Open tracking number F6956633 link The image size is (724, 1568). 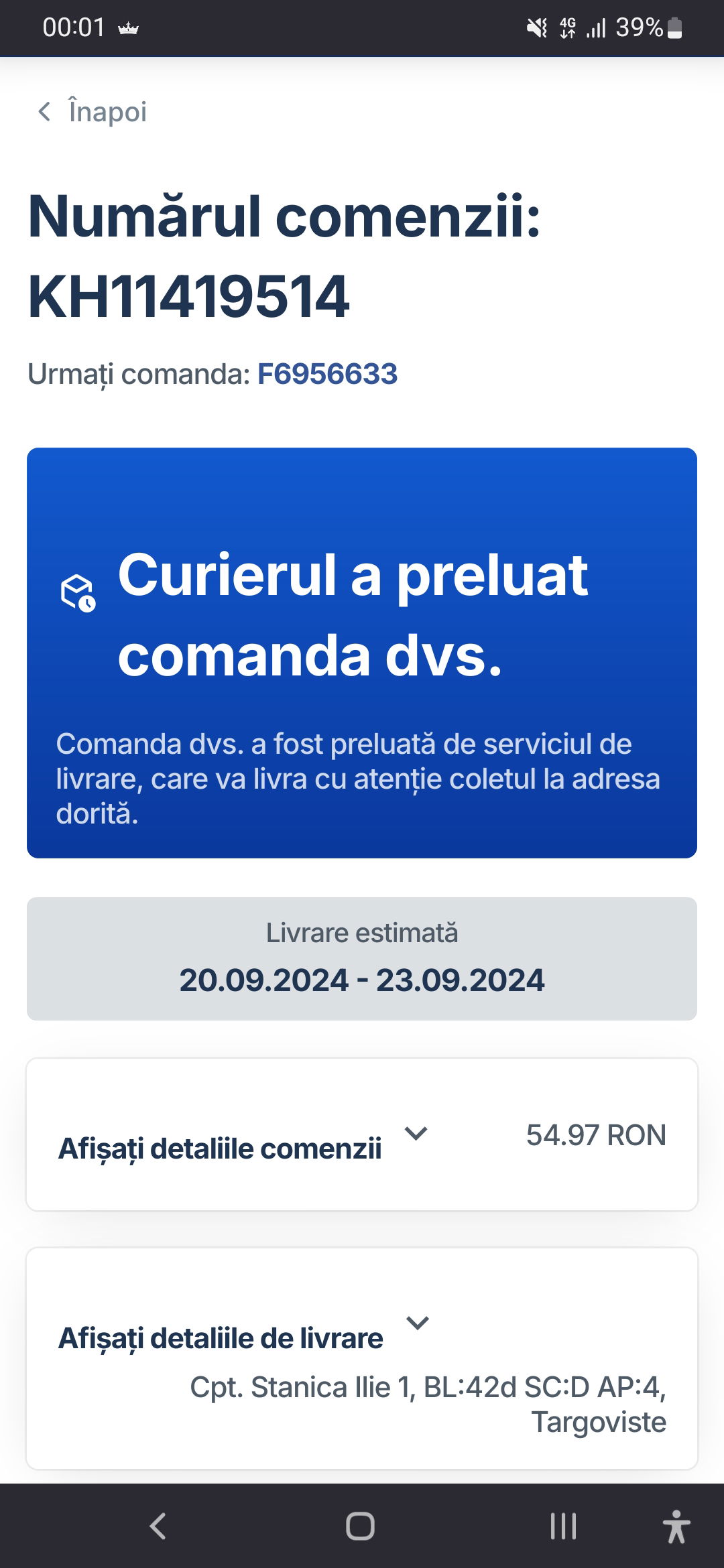click(327, 374)
